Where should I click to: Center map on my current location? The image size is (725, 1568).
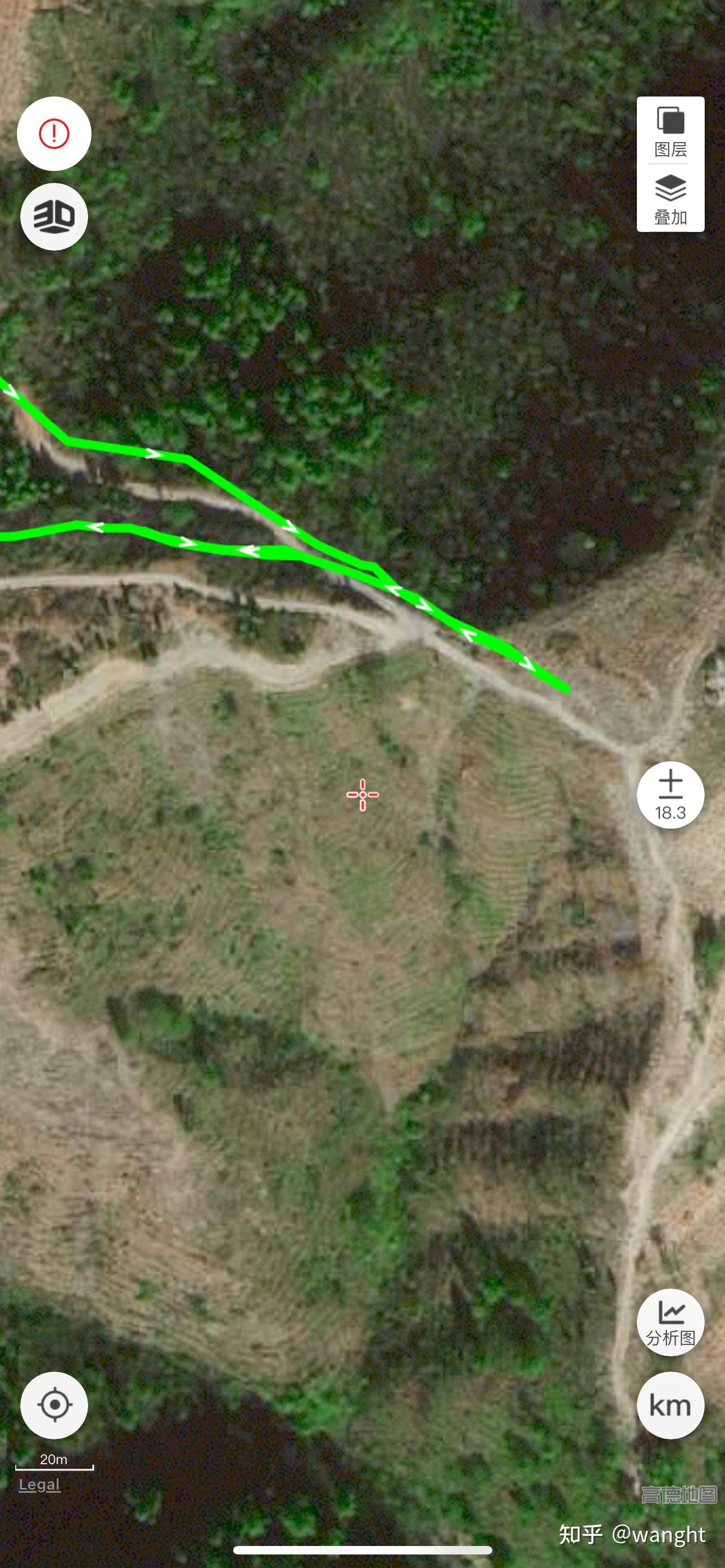(54, 1405)
